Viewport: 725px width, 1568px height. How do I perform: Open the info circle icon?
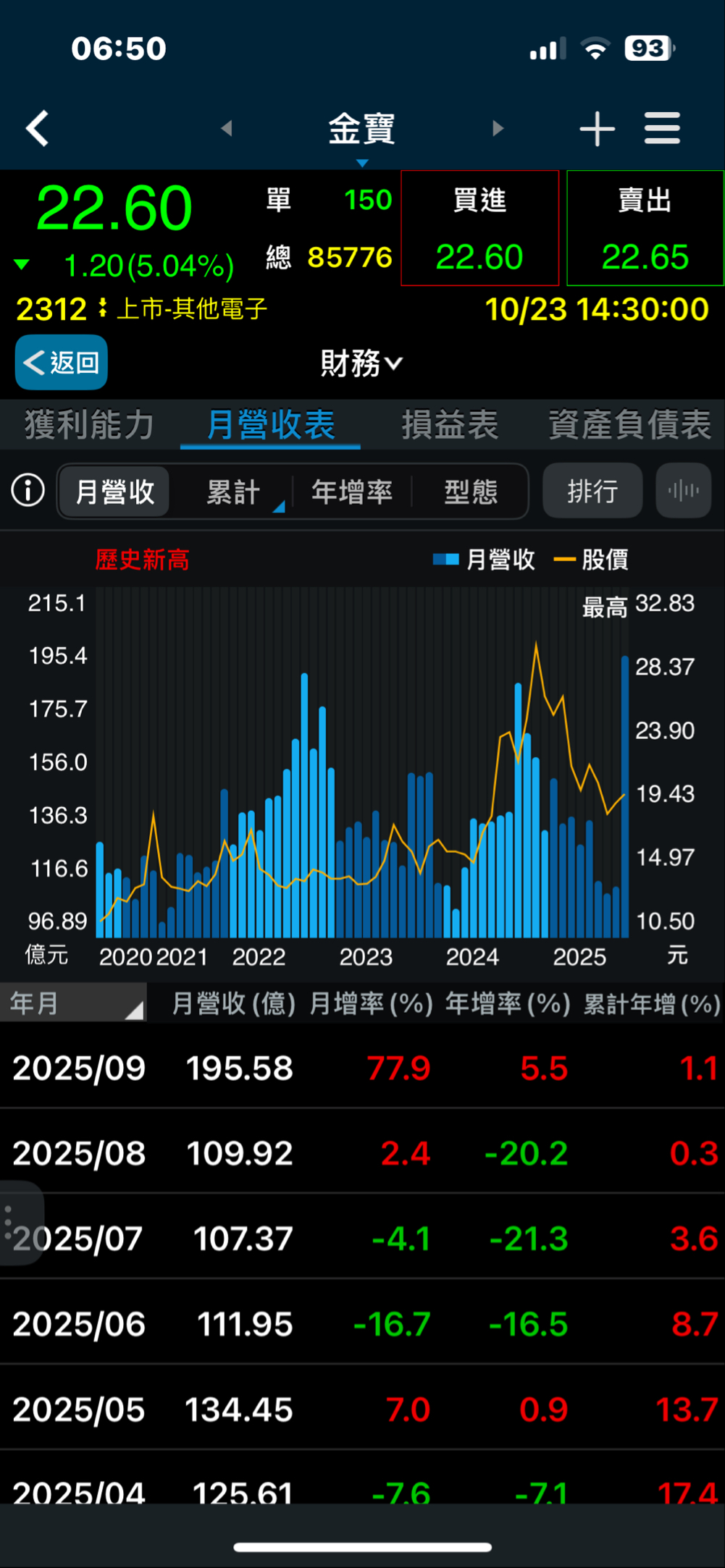(x=28, y=491)
